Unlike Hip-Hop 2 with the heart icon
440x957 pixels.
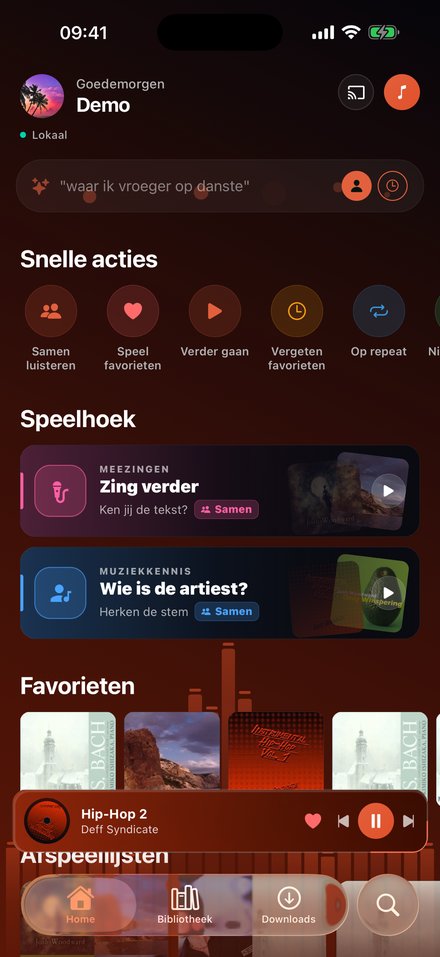coord(313,821)
